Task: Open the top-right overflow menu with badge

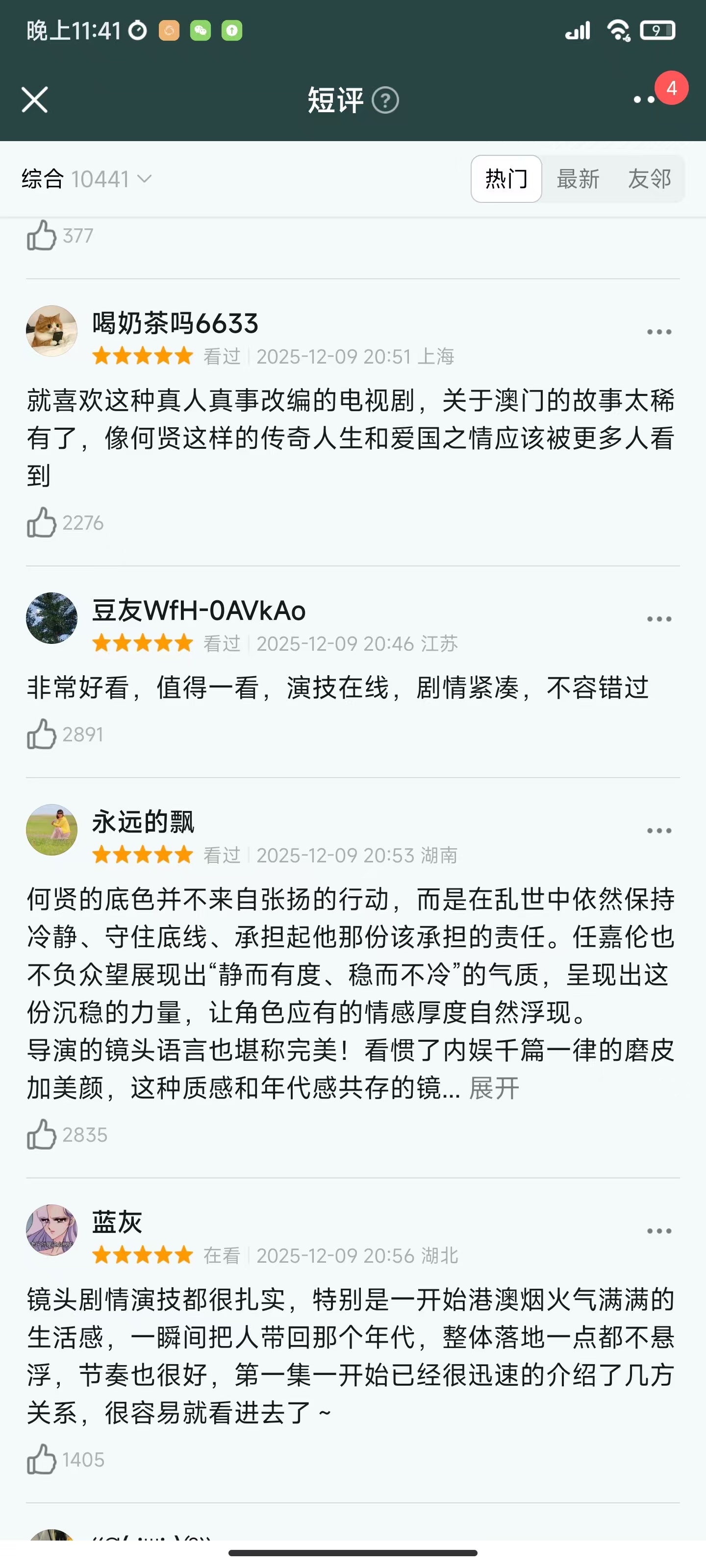Action: (x=645, y=99)
